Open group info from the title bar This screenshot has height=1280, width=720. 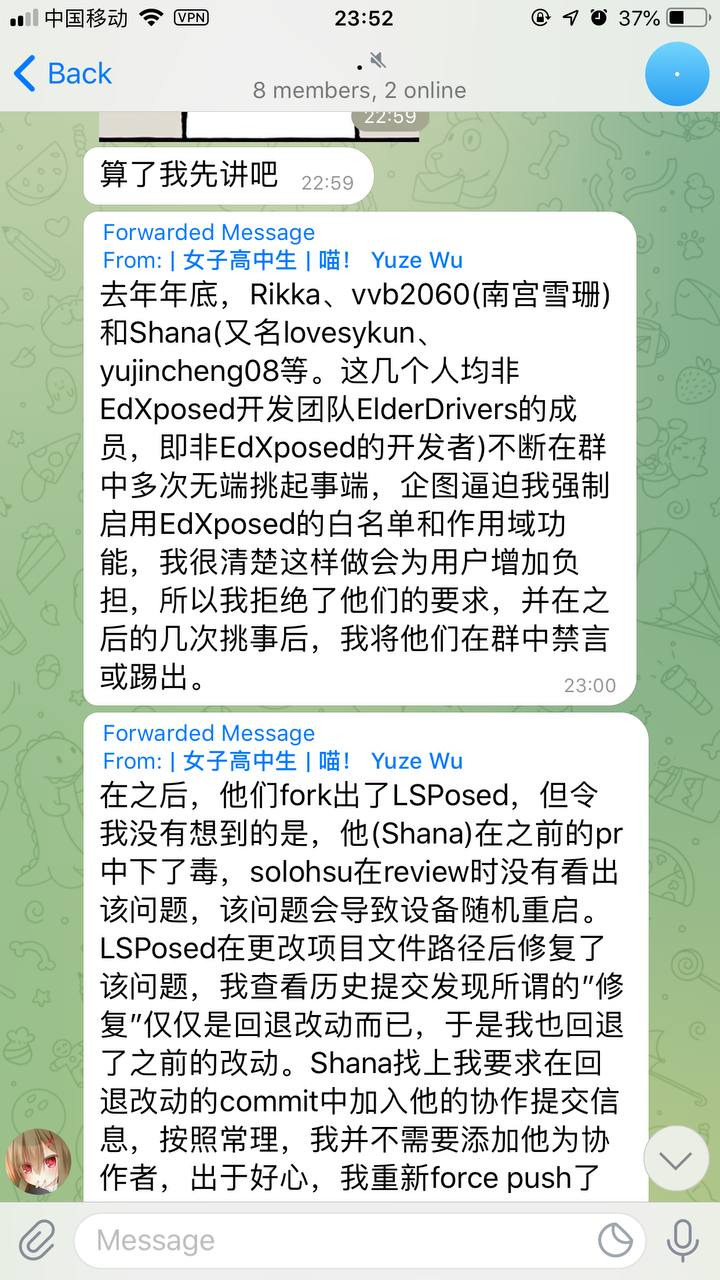coord(360,76)
